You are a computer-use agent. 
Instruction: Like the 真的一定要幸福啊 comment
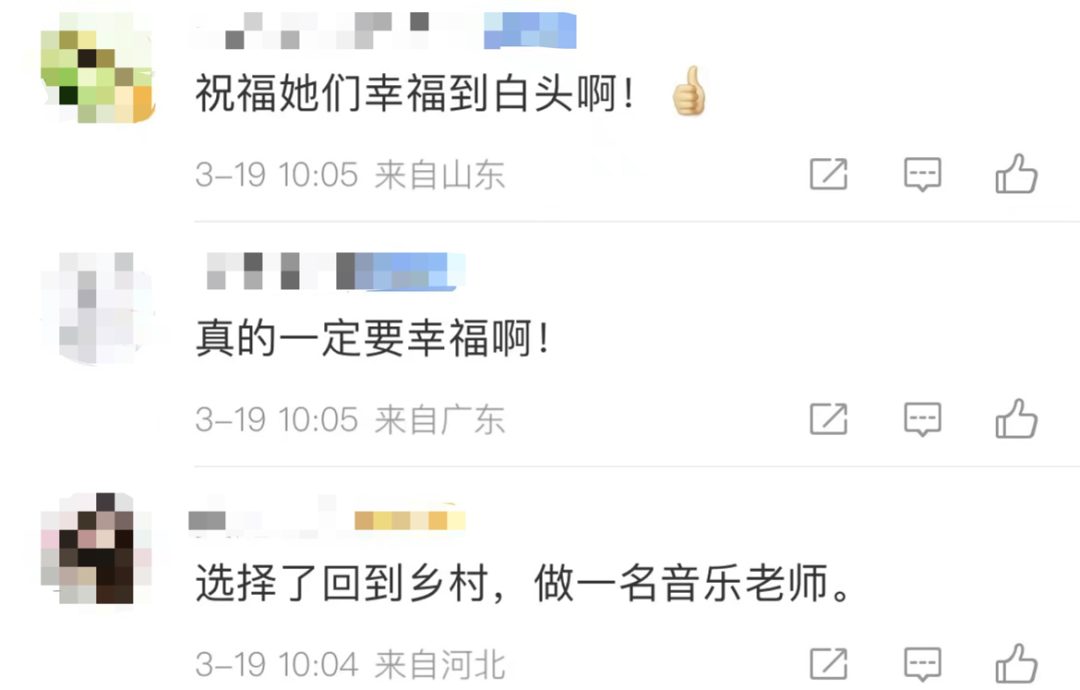pos(1016,419)
